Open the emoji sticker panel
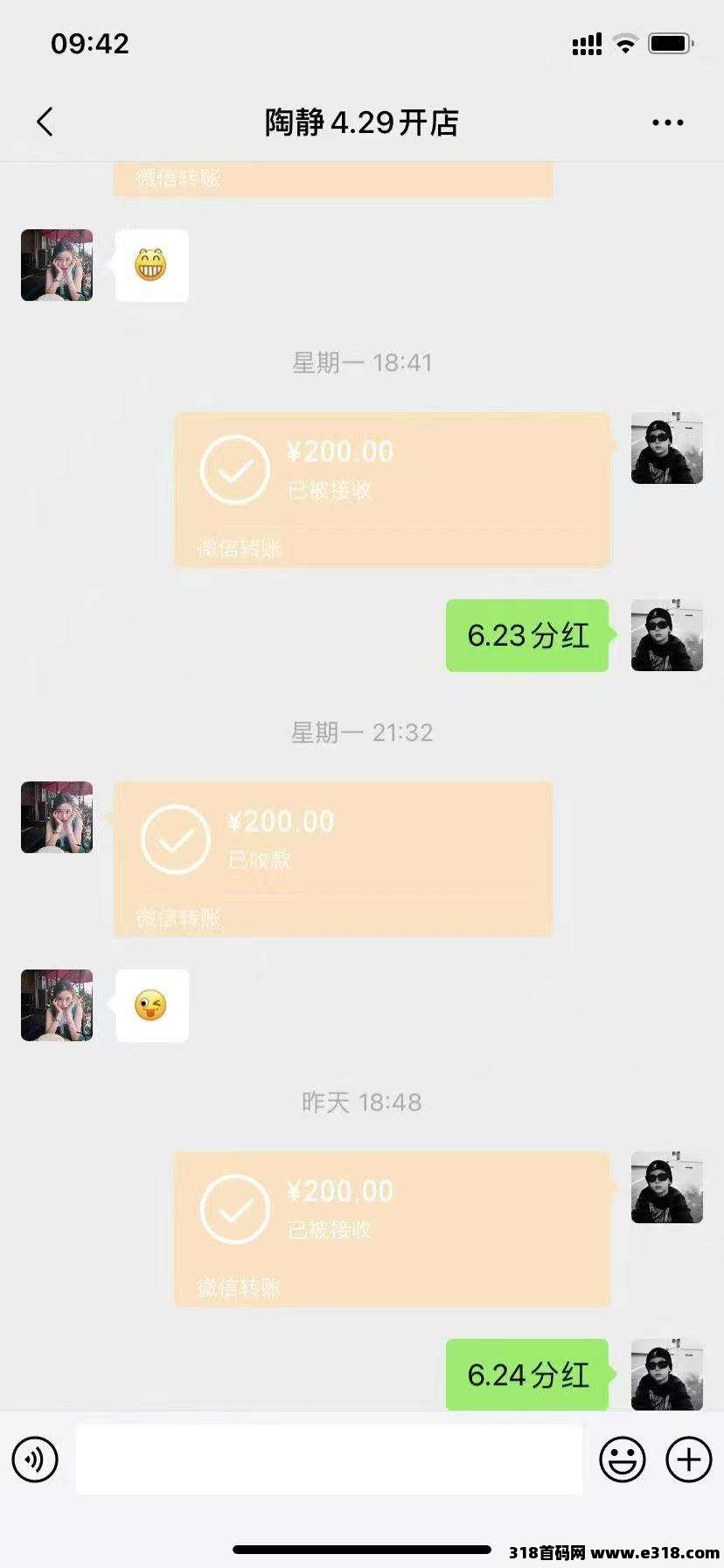The image size is (724, 1568). click(x=623, y=1459)
